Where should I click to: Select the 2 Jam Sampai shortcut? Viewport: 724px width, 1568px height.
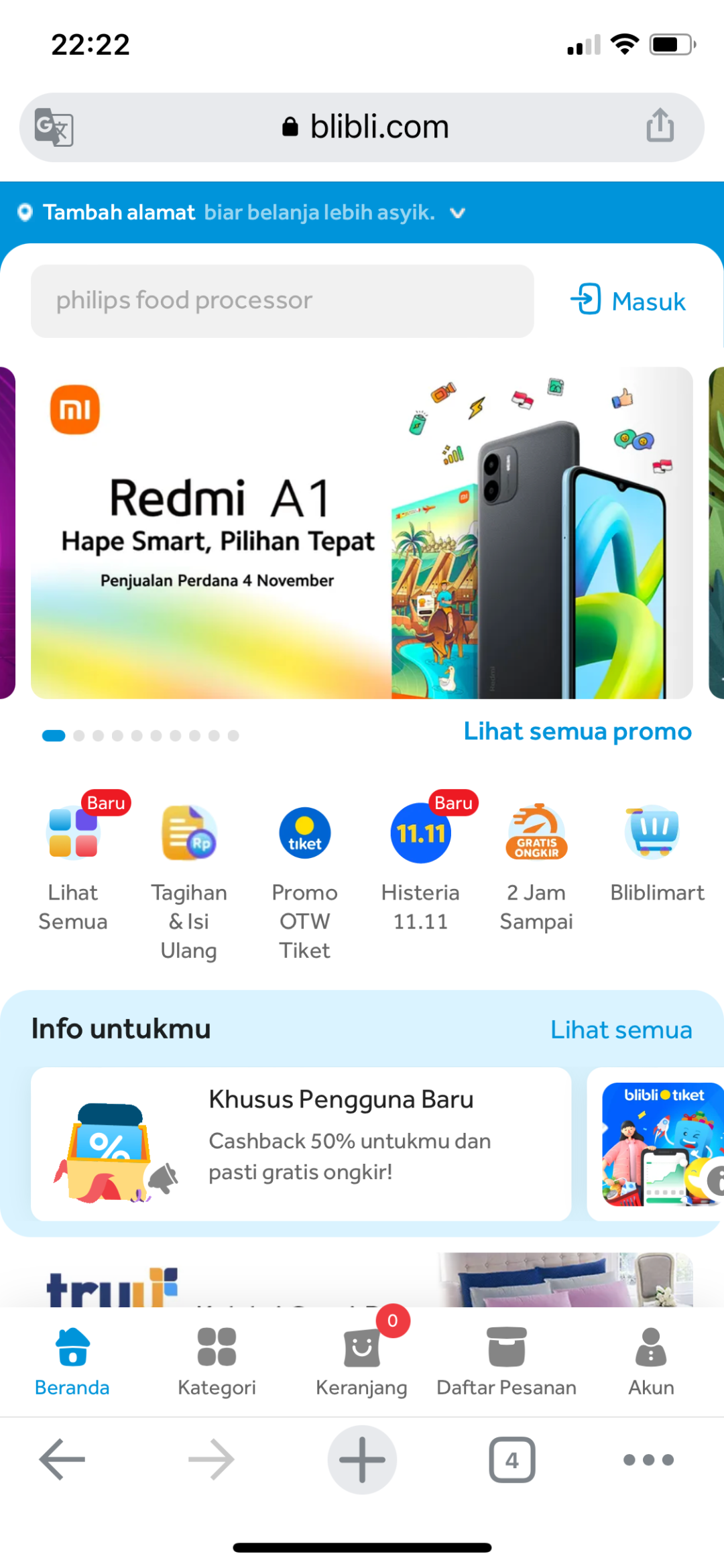[536, 865]
